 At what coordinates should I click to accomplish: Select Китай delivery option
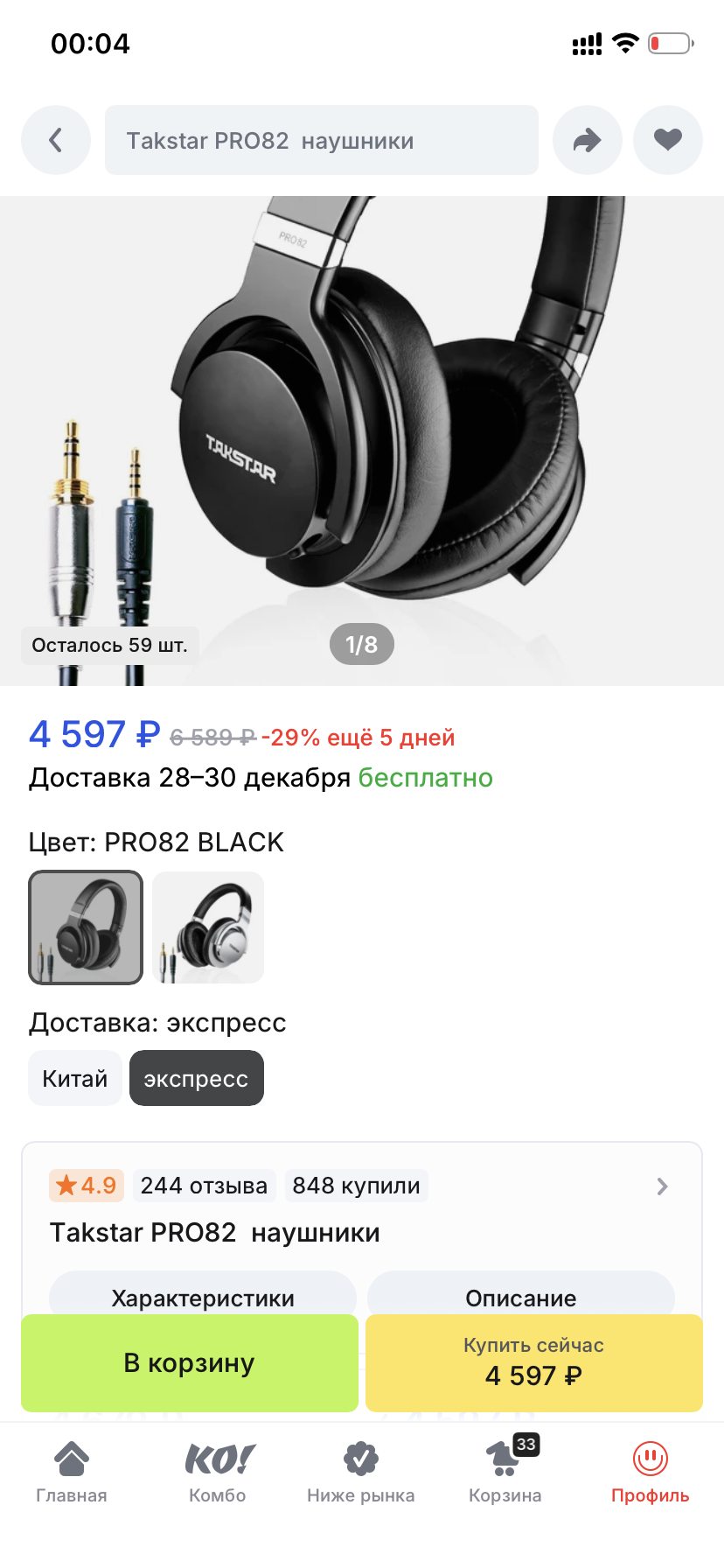pos(75,1078)
